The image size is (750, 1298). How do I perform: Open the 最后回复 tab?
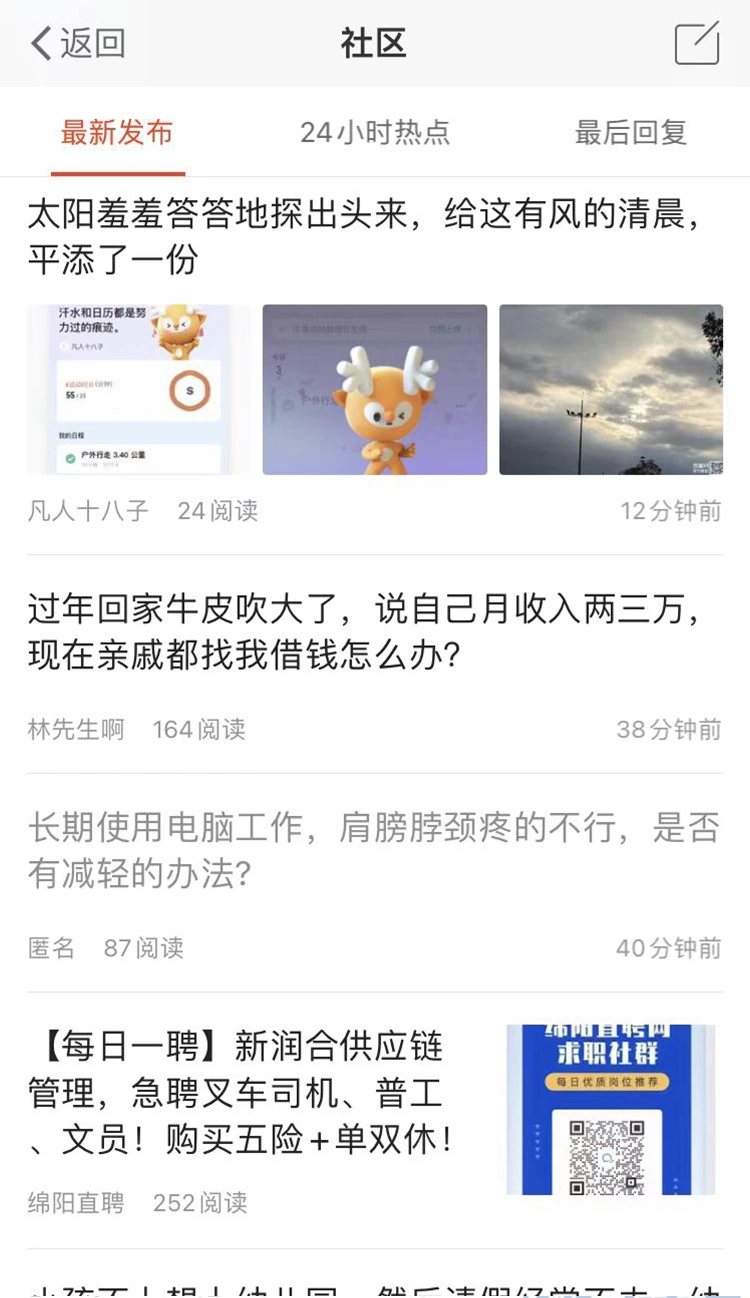coord(630,131)
